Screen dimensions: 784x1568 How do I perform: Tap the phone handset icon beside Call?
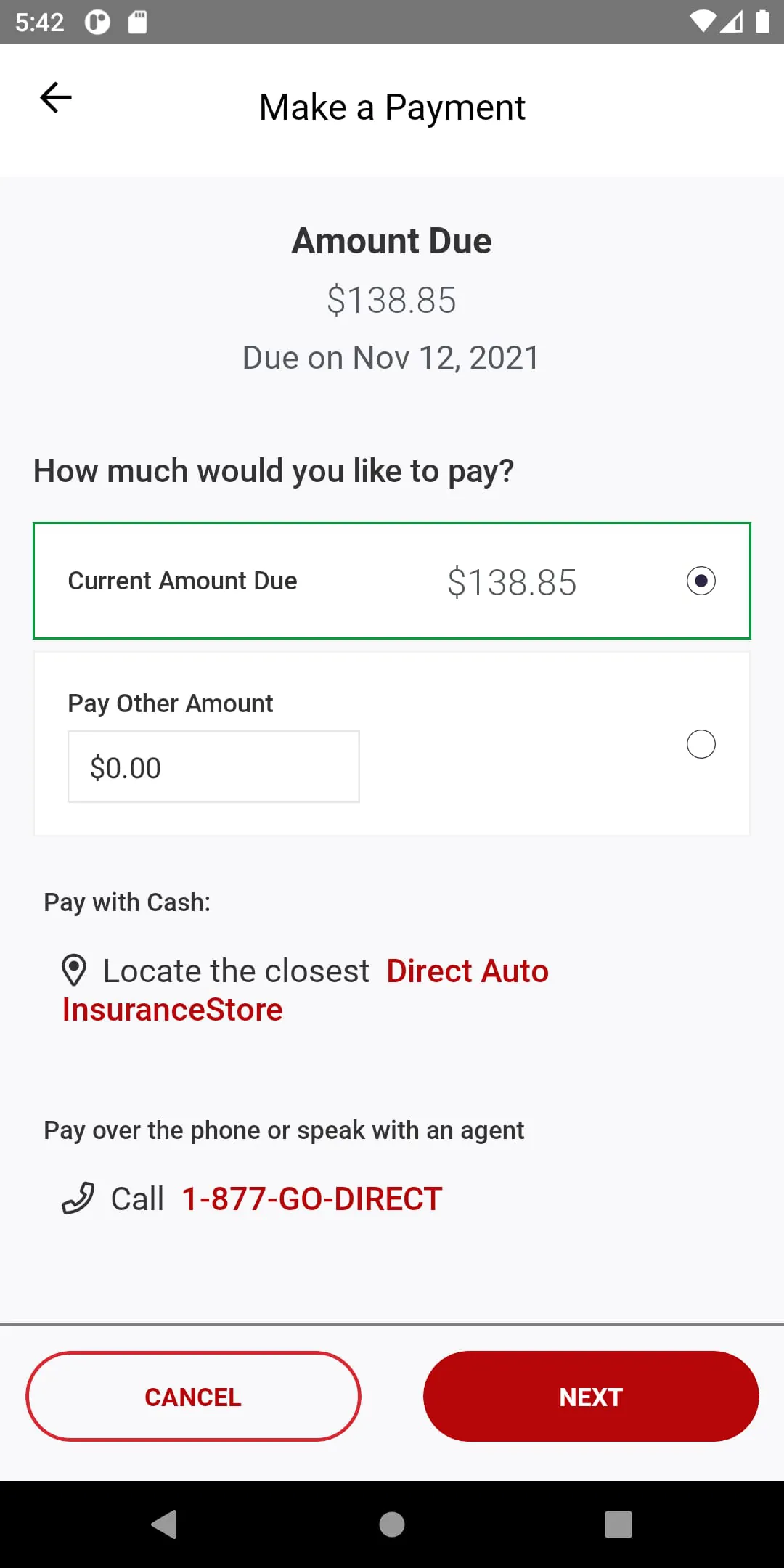78,1198
